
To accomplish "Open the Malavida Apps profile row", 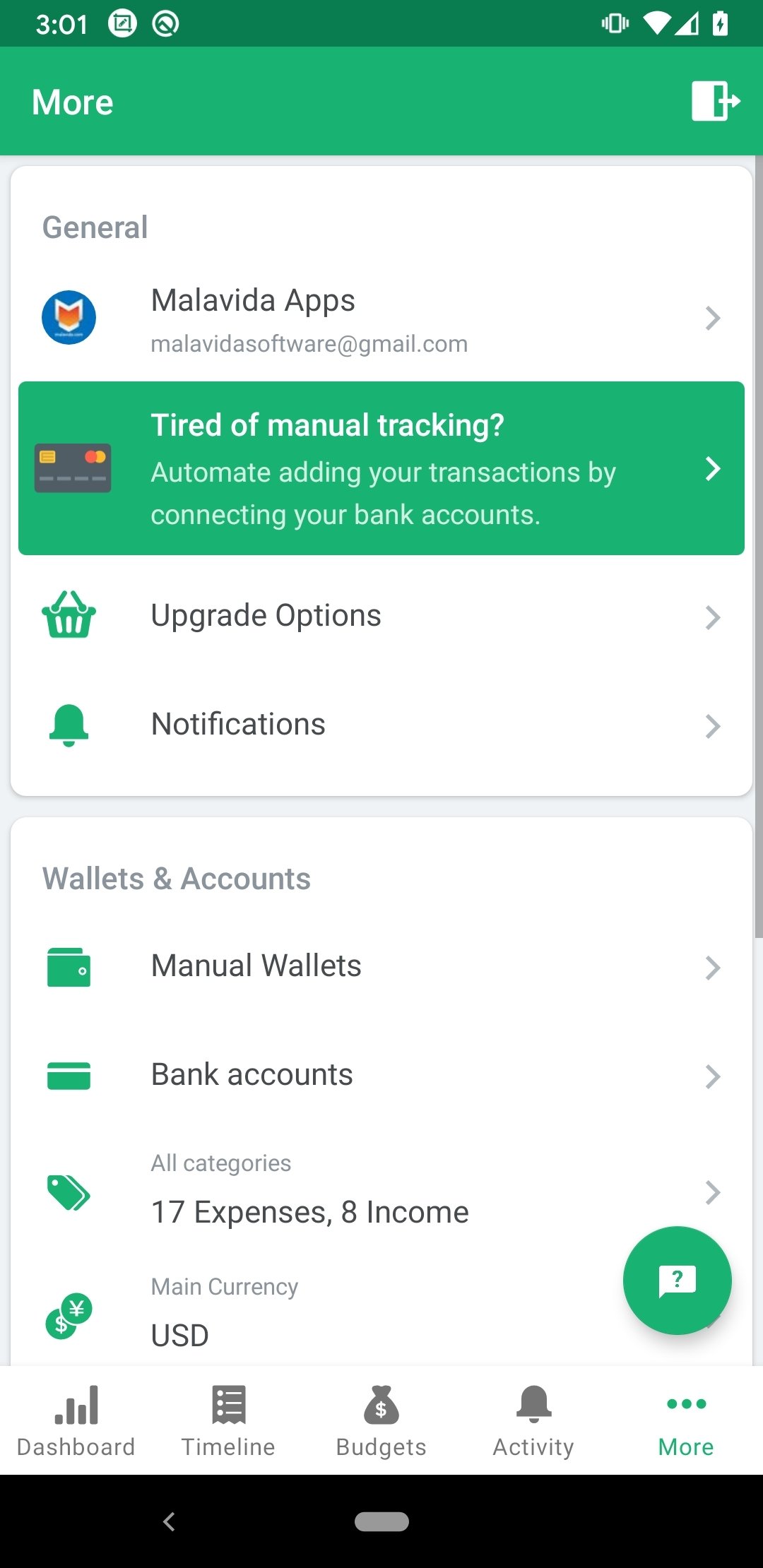I will [x=381, y=319].
